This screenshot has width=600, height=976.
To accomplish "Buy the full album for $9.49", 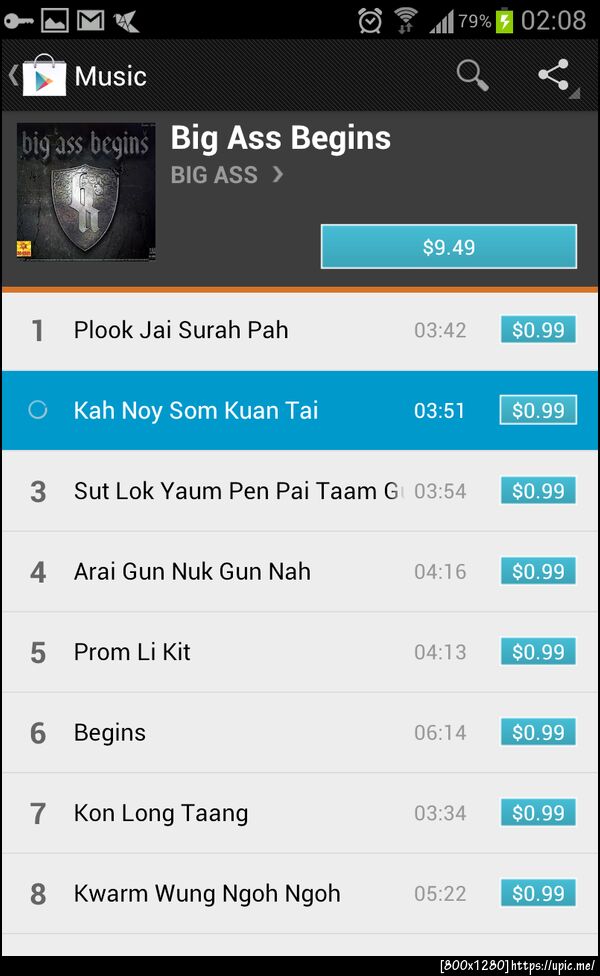I will 448,247.
